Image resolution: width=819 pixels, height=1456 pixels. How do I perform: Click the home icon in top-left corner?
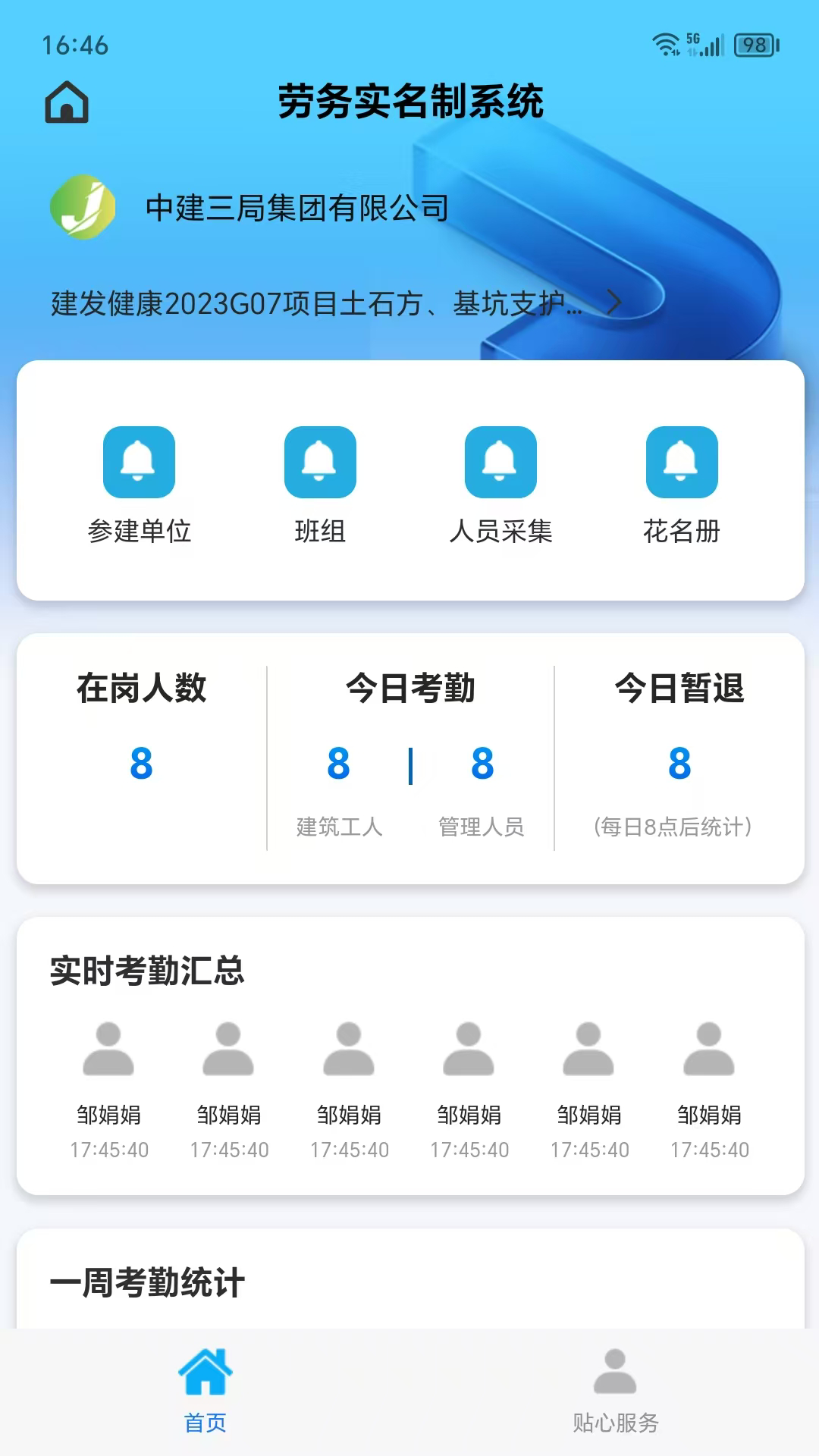(67, 104)
